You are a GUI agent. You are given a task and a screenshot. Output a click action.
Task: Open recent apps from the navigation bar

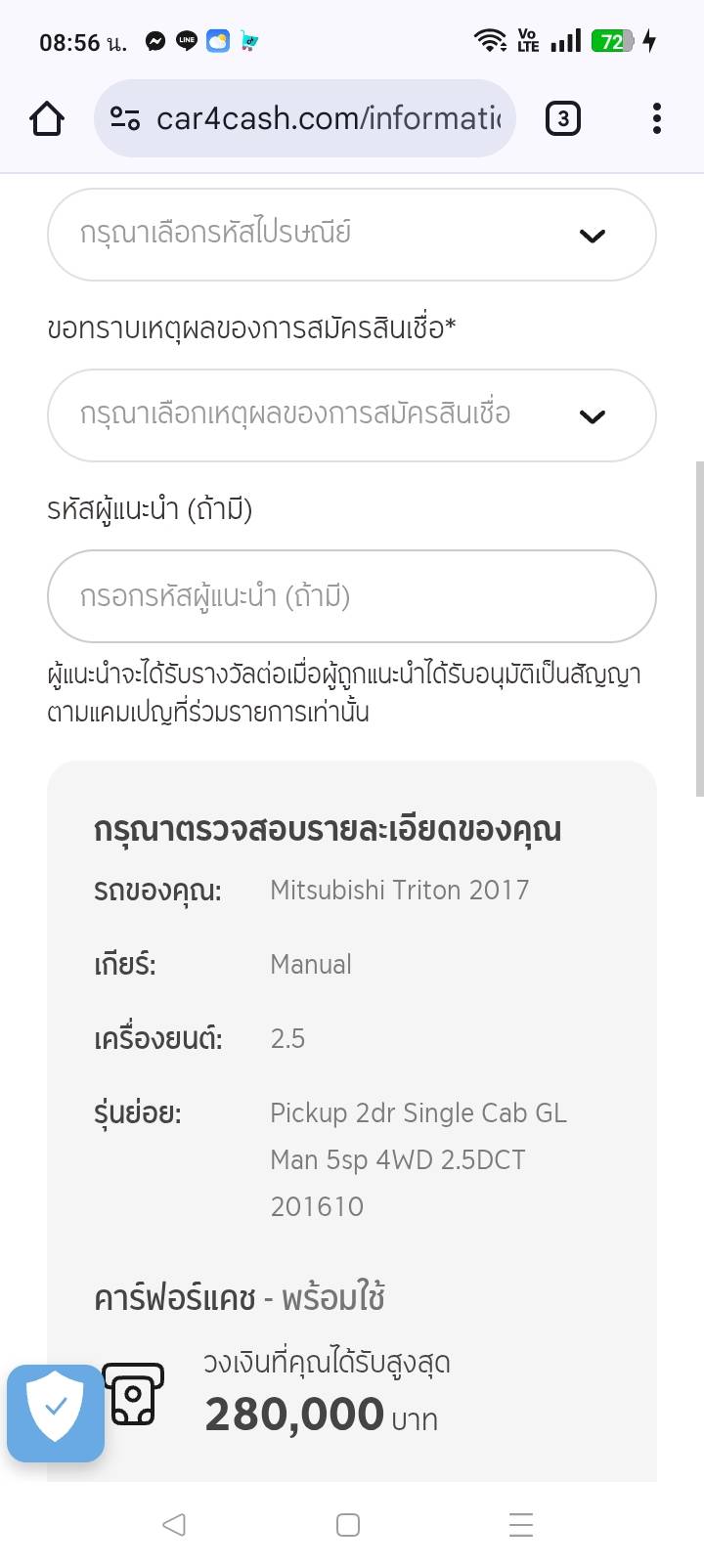(521, 1524)
